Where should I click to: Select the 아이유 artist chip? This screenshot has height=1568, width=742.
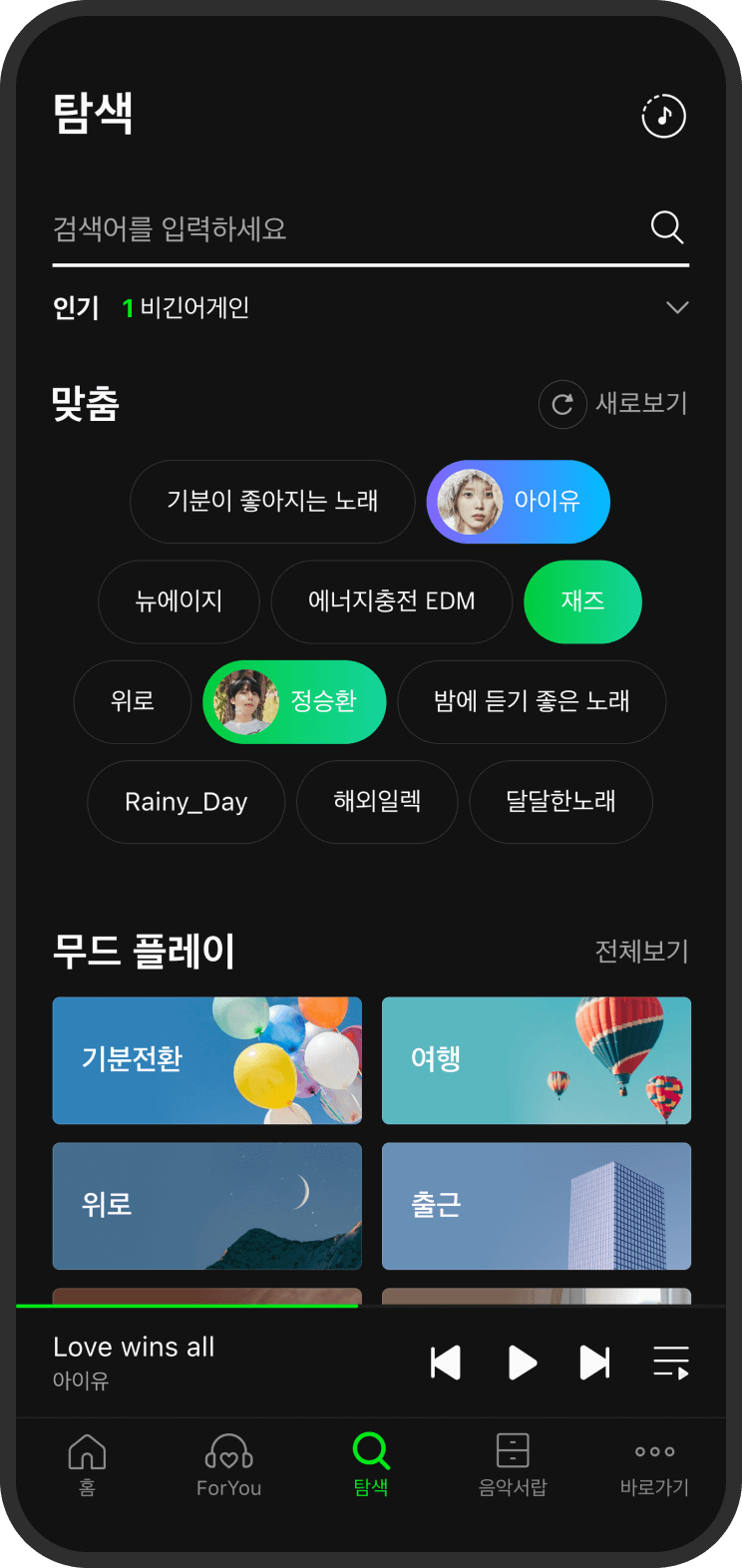click(518, 502)
